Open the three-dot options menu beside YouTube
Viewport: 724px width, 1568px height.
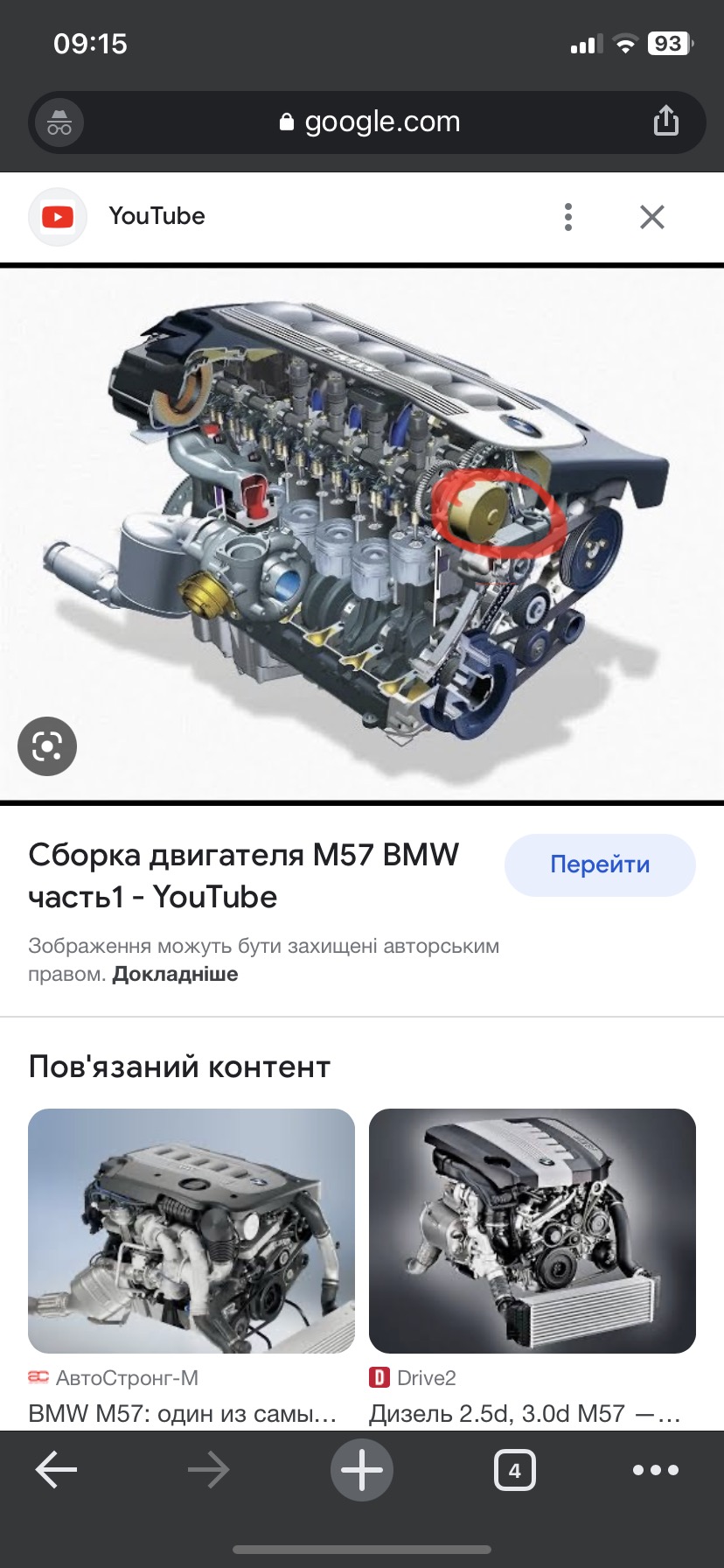click(x=568, y=217)
